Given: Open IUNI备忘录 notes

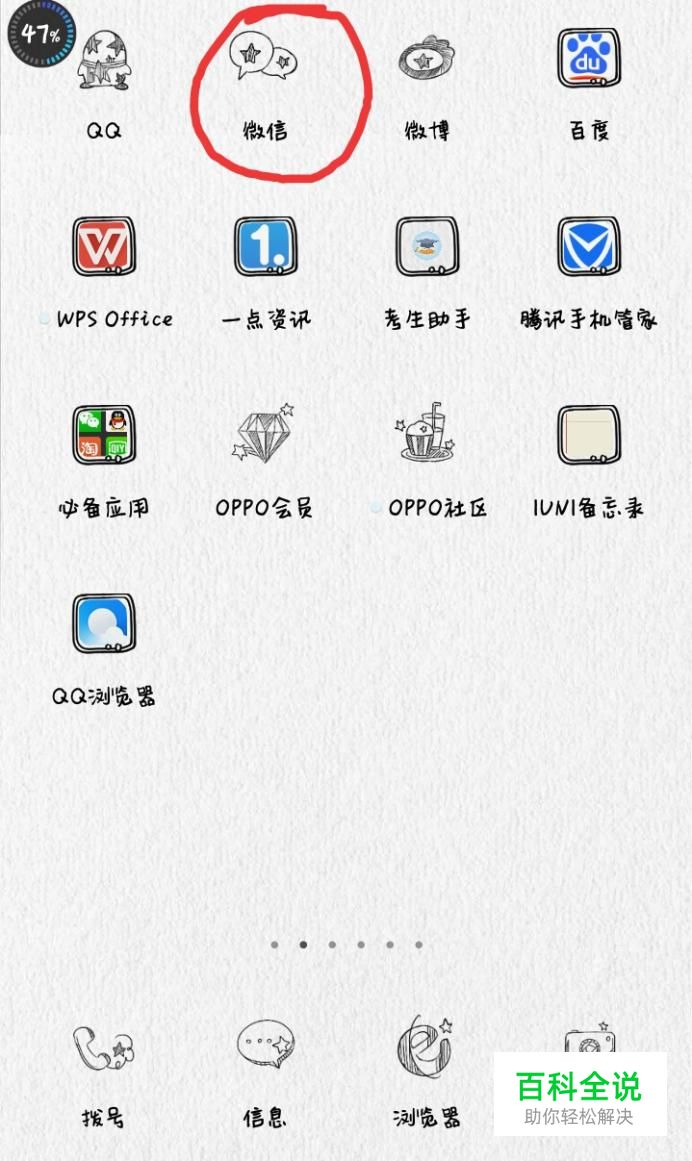Looking at the screenshot, I should (x=589, y=435).
